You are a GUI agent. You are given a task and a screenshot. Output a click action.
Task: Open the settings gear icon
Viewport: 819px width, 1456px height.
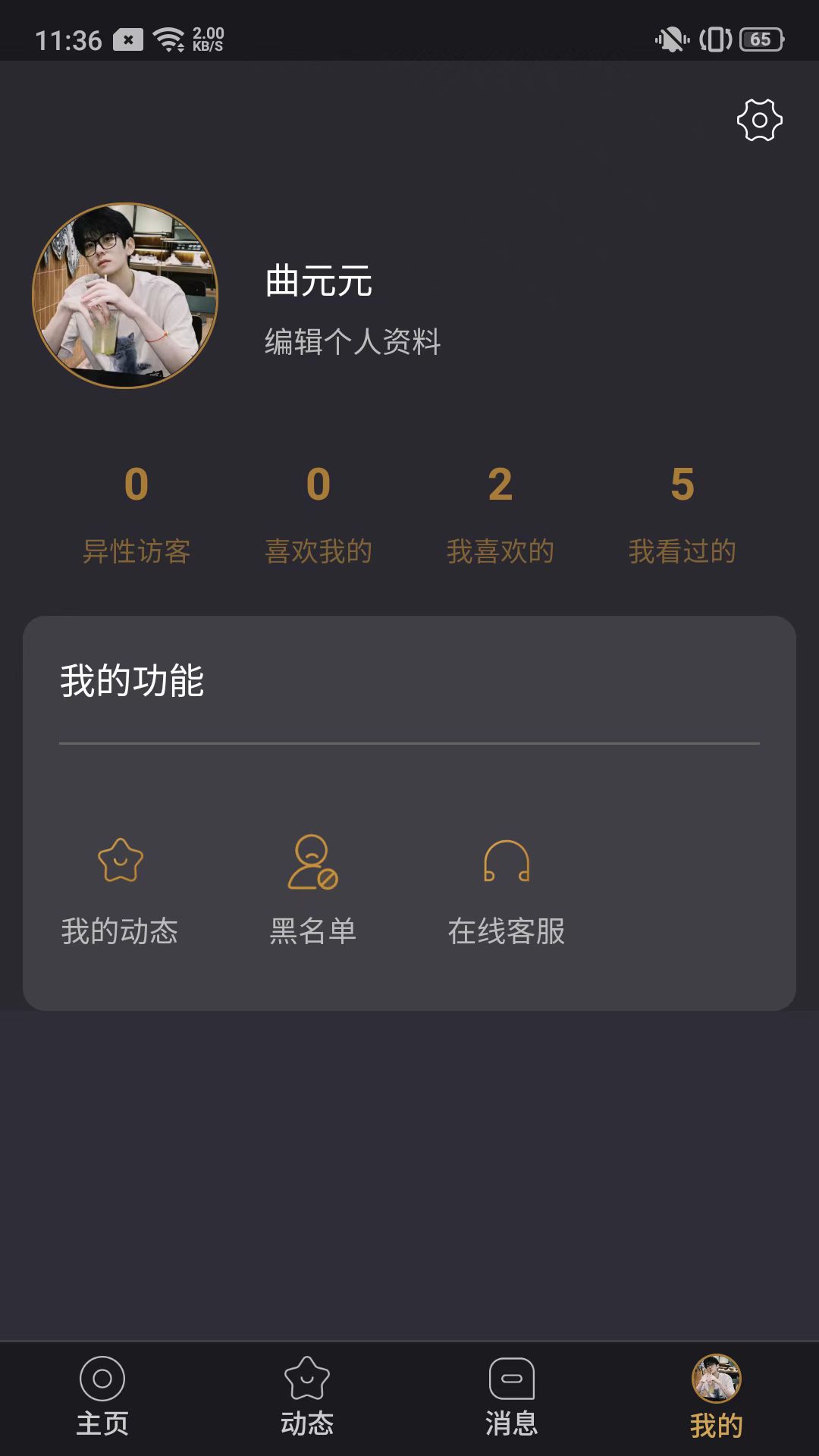[x=759, y=120]
